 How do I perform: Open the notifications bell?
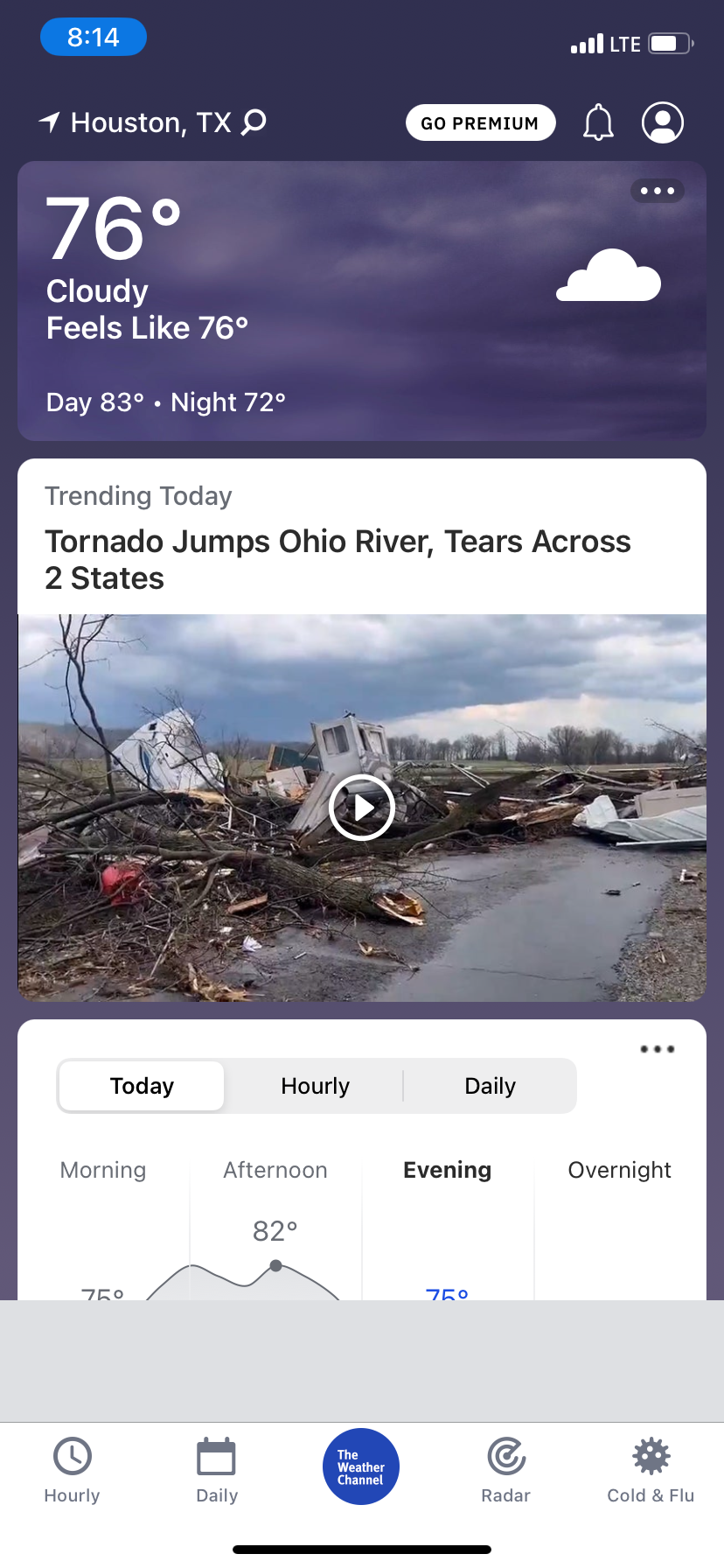[599, 122]
